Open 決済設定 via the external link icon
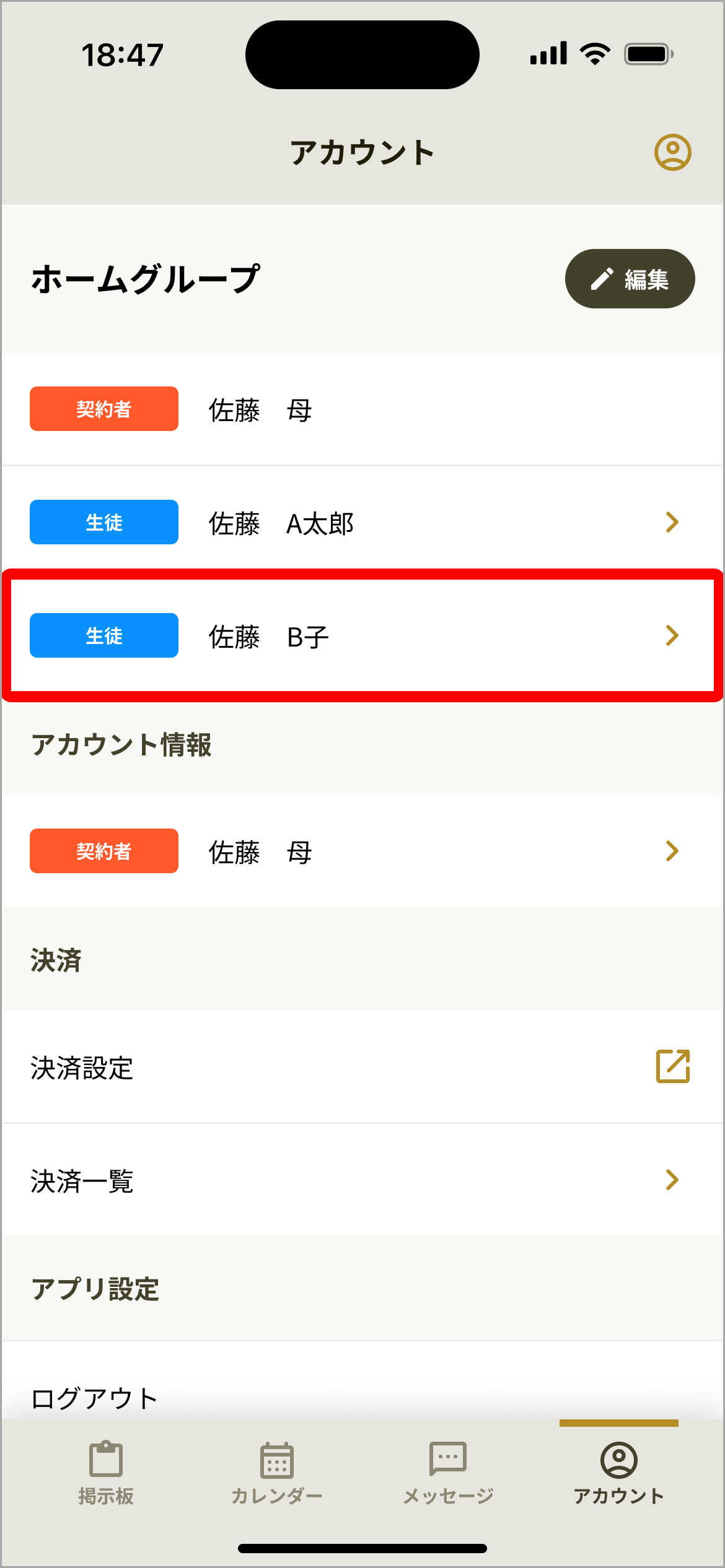The image size is (725, 1568). pos(672,1066)
